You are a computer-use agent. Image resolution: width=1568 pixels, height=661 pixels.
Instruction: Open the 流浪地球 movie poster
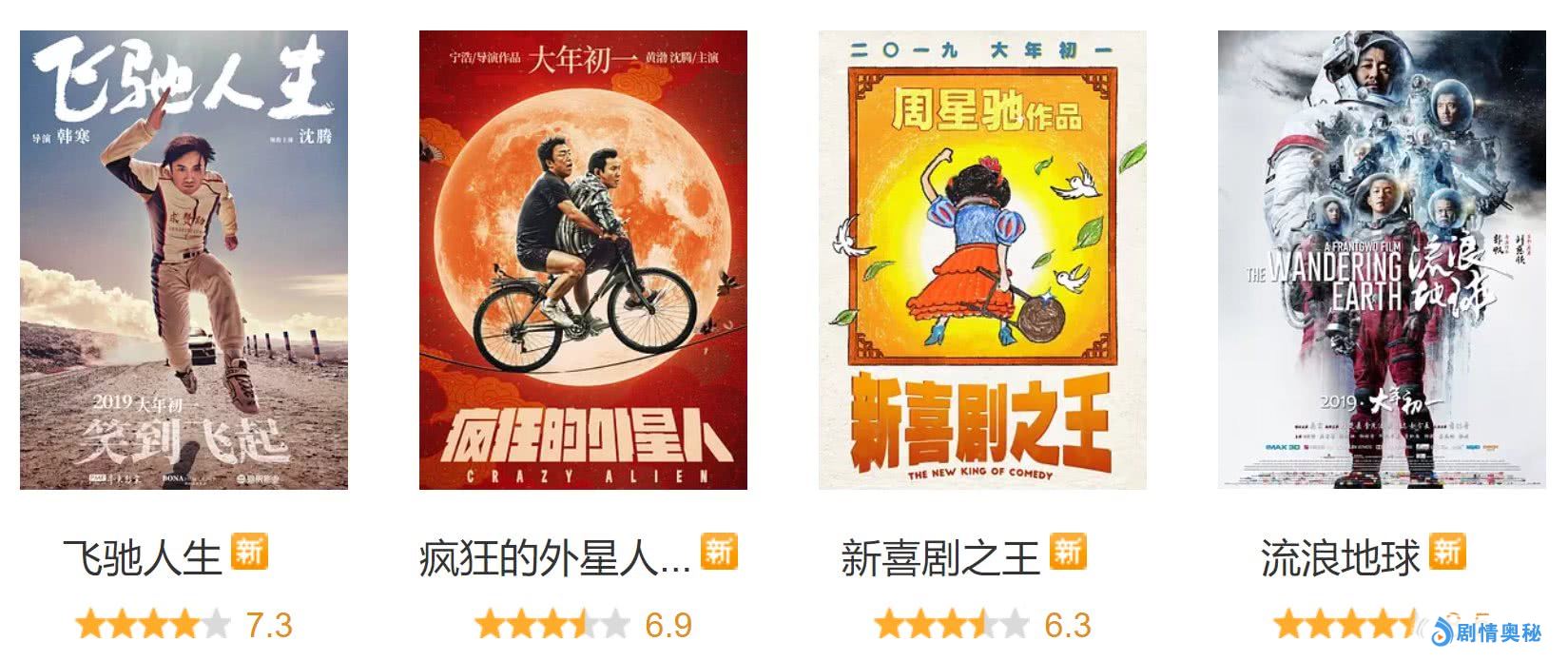[1382, 260]
